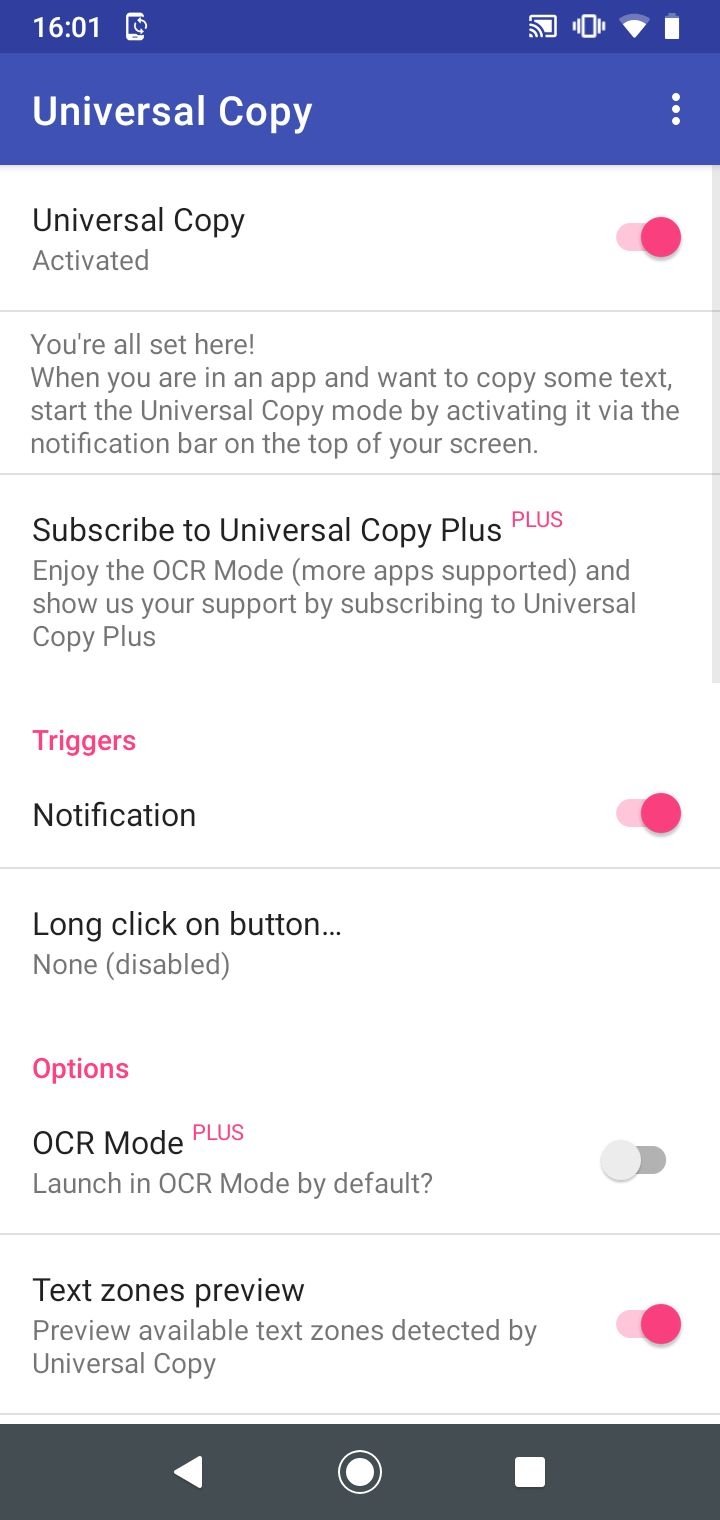The width and height of the screenshot is (720, 1520).
Task: Select the Triggers section header
Action: (x=84, y=740)
